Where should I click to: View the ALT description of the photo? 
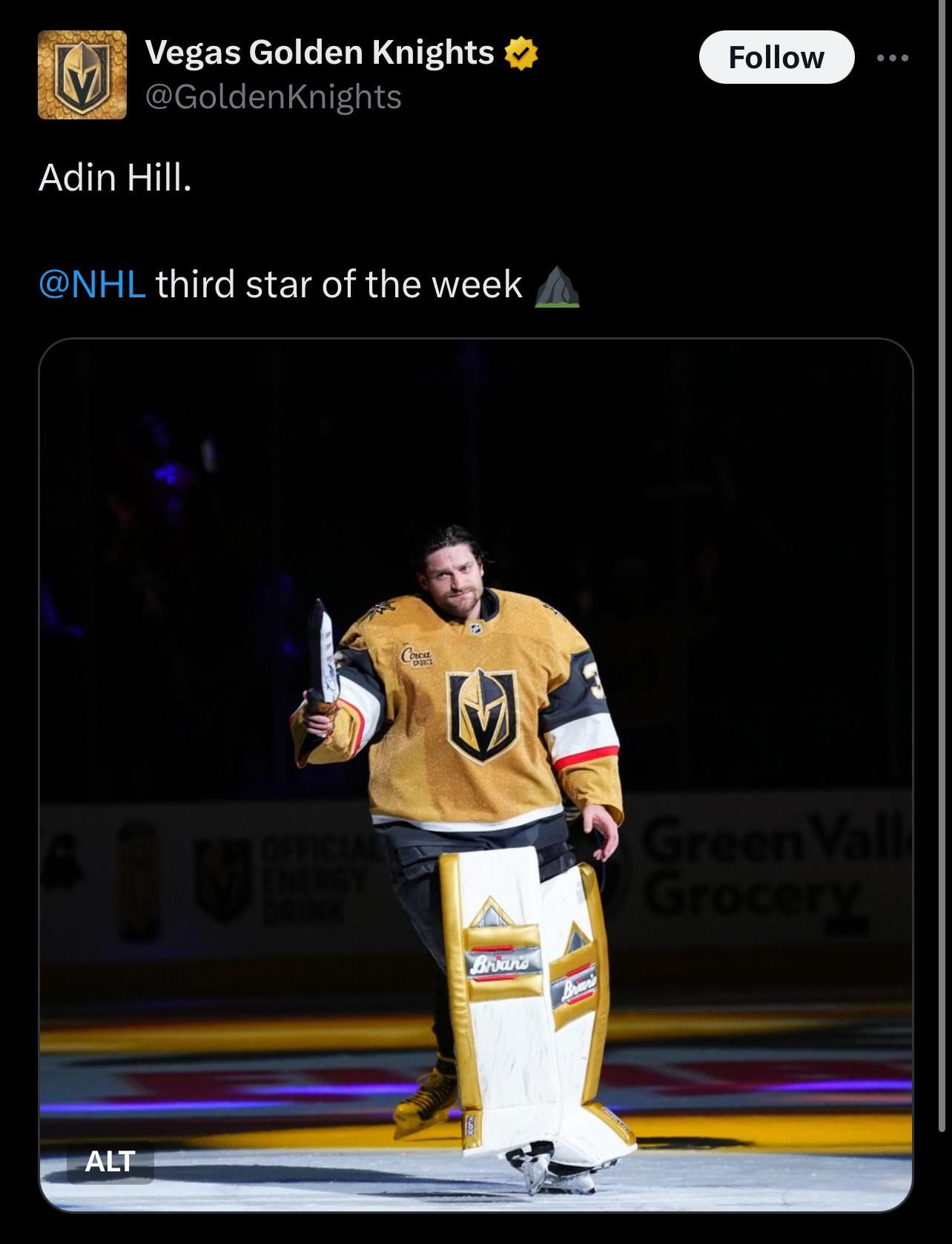(110, 1161)
